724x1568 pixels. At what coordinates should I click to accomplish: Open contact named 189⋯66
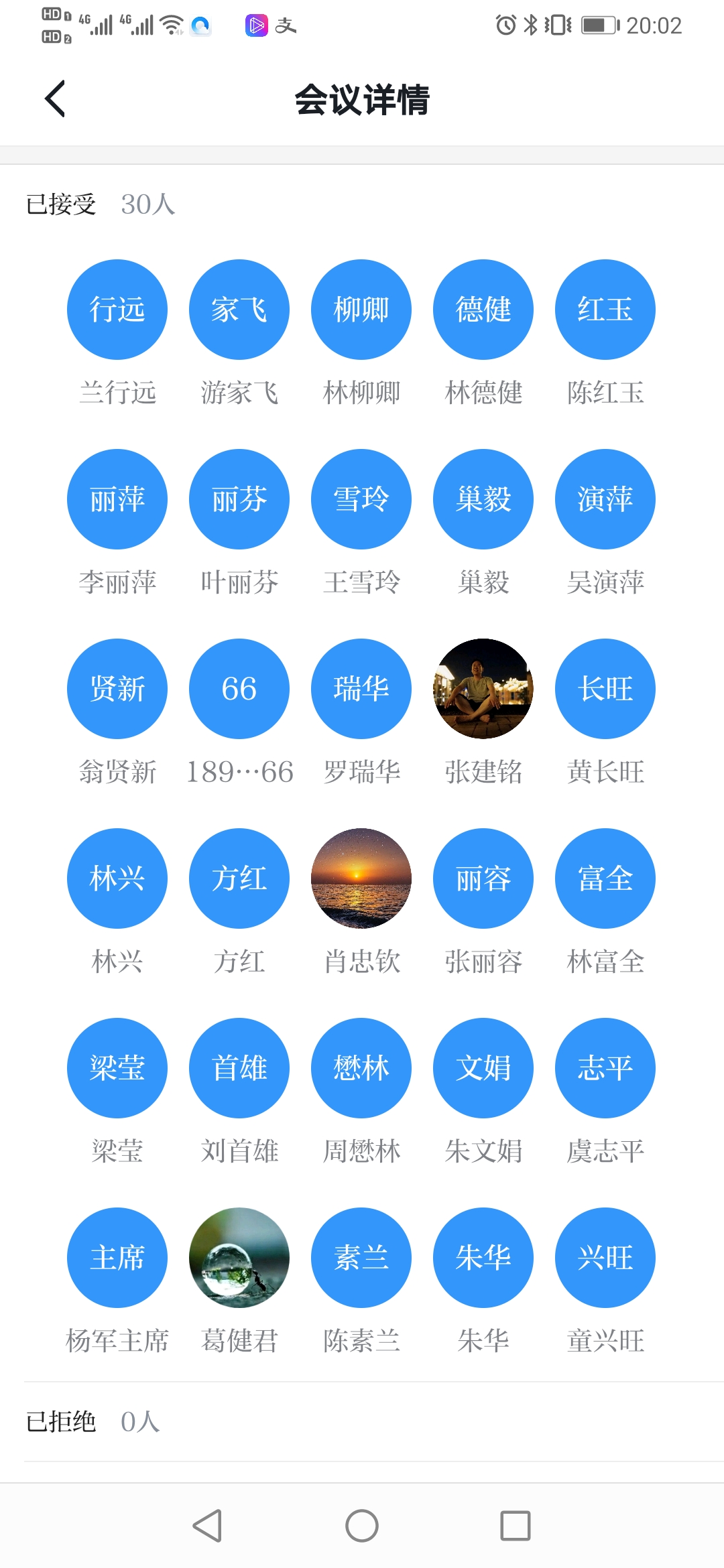(239, 689)
